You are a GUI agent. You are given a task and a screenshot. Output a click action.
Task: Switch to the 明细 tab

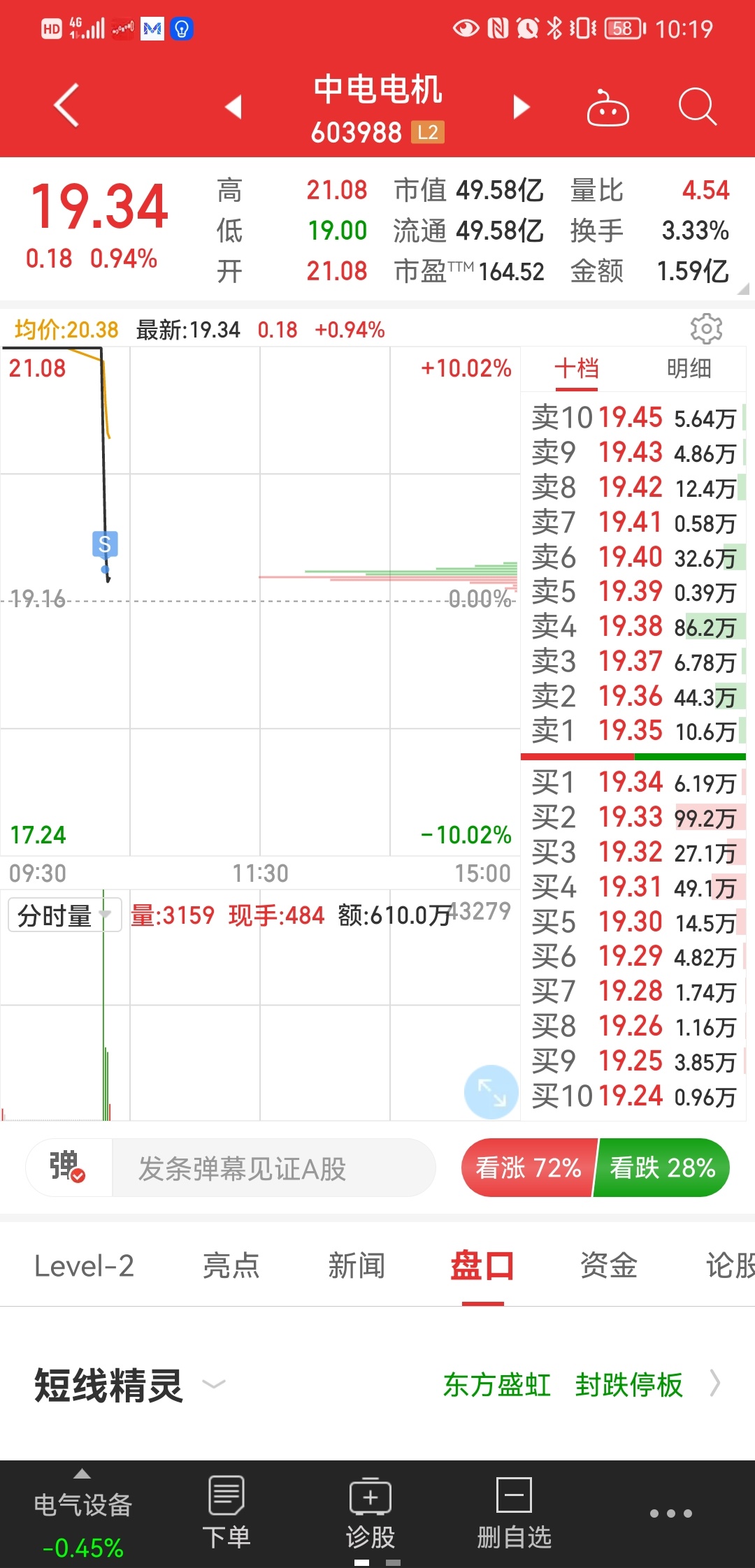click(x=689, y=368)
